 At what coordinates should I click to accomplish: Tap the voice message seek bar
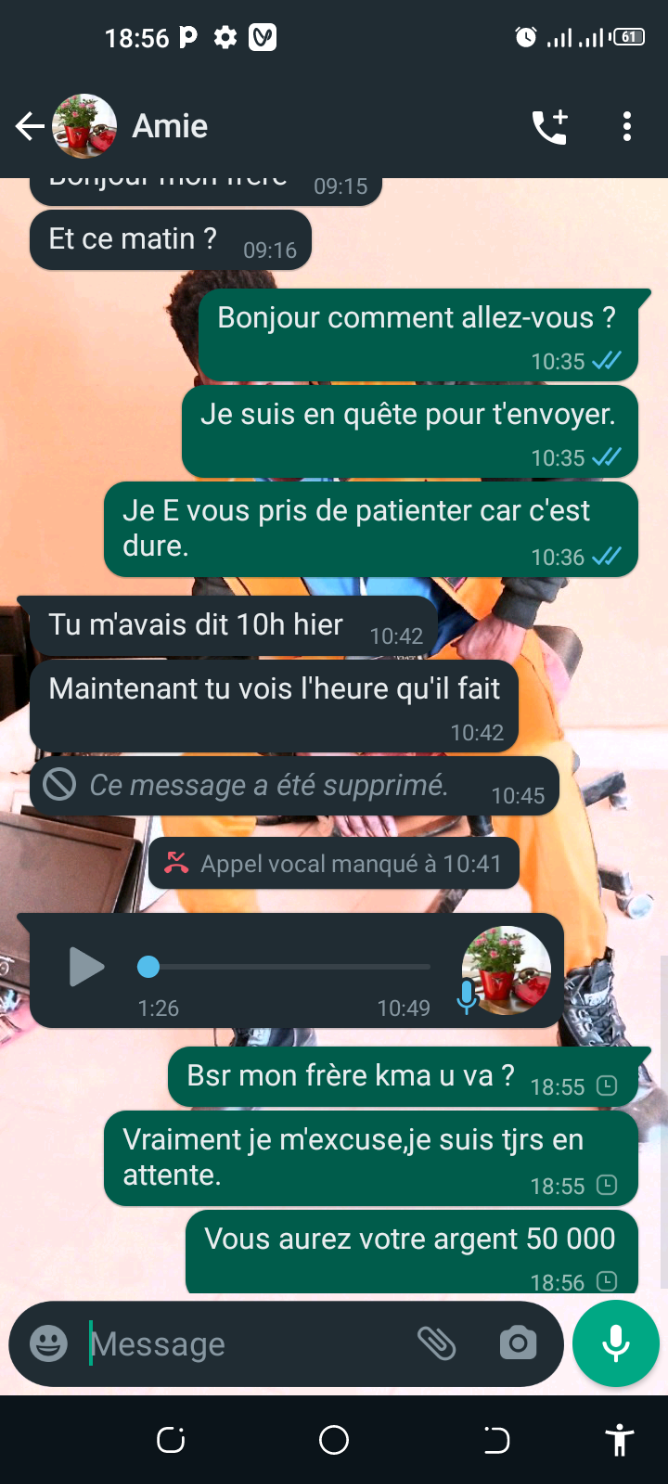pyautogui.click(x=288, y=967)
